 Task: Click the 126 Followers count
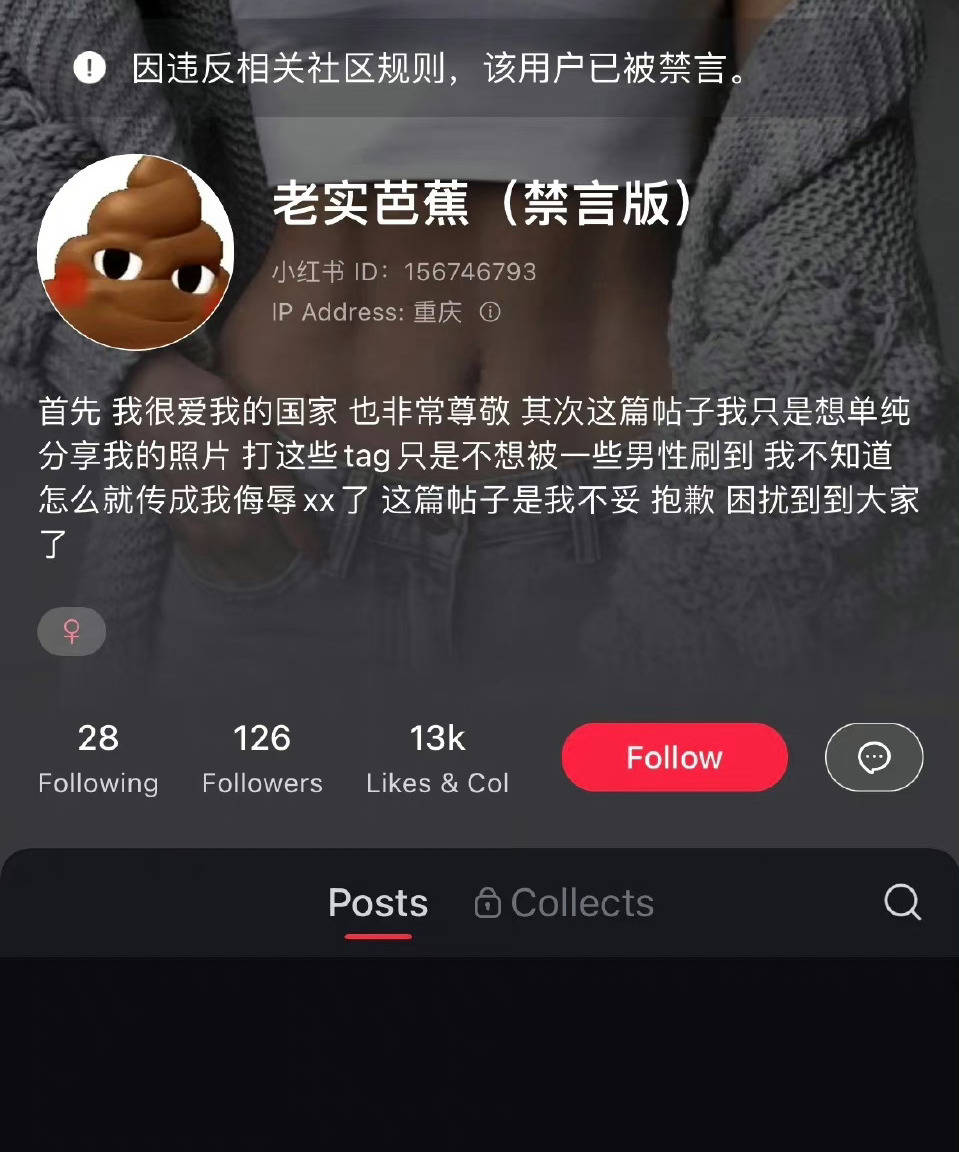tap(261, 757)
